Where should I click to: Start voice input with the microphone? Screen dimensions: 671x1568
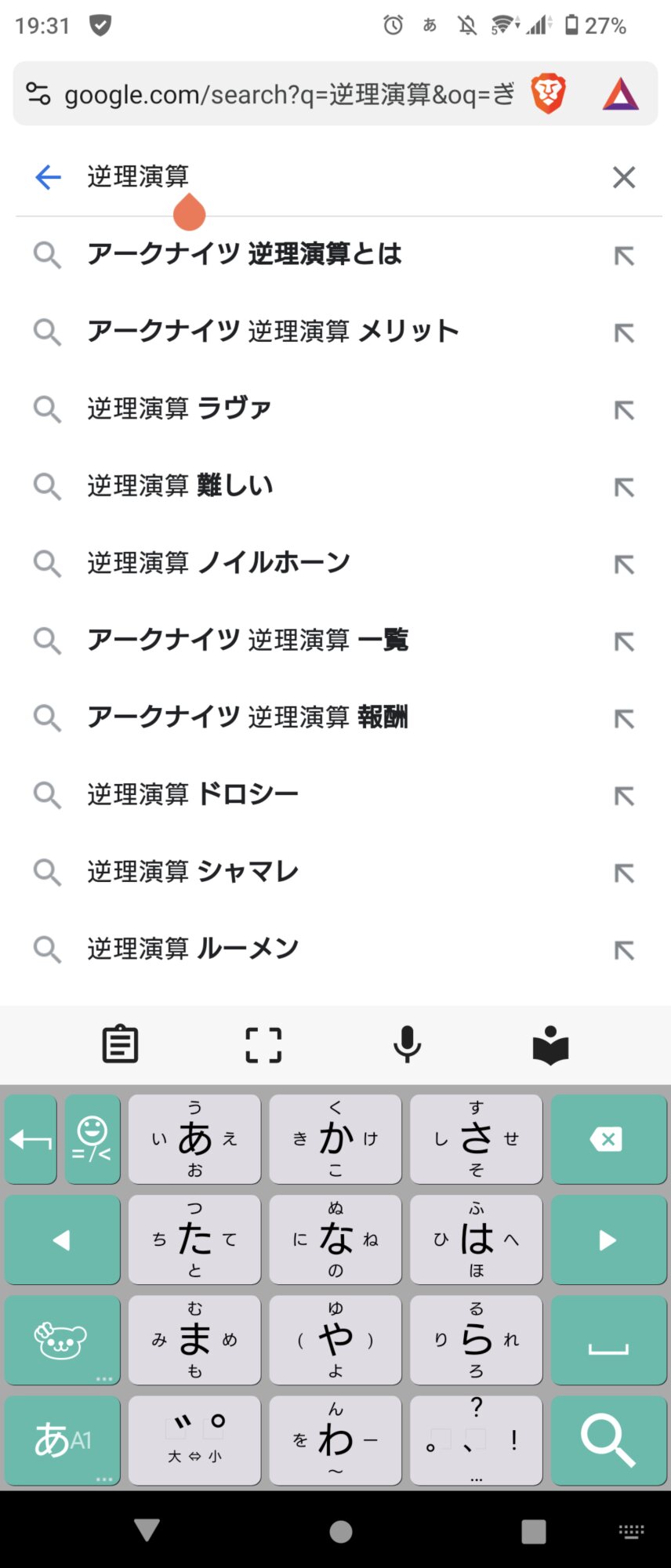click(407, 1044)
